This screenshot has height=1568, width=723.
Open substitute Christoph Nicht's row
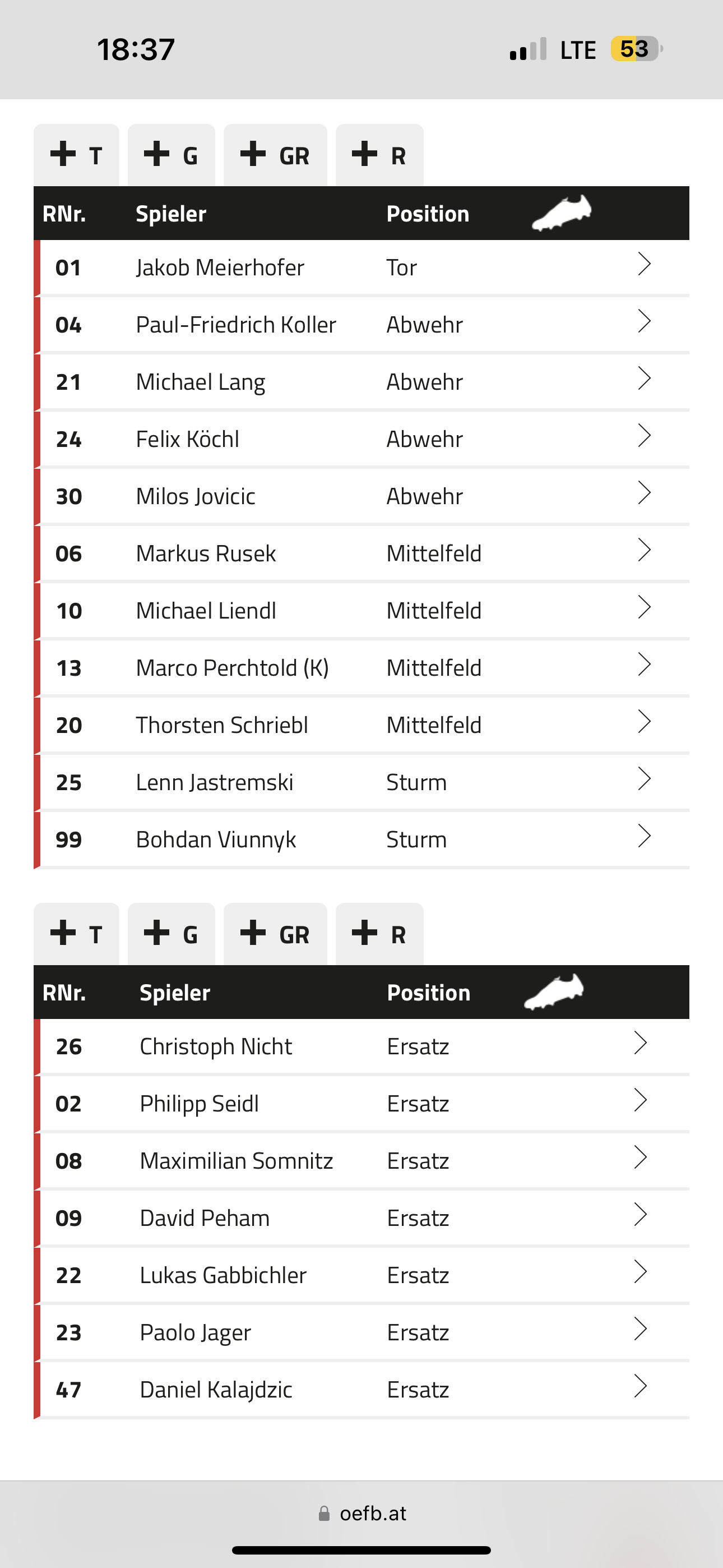361,1047
